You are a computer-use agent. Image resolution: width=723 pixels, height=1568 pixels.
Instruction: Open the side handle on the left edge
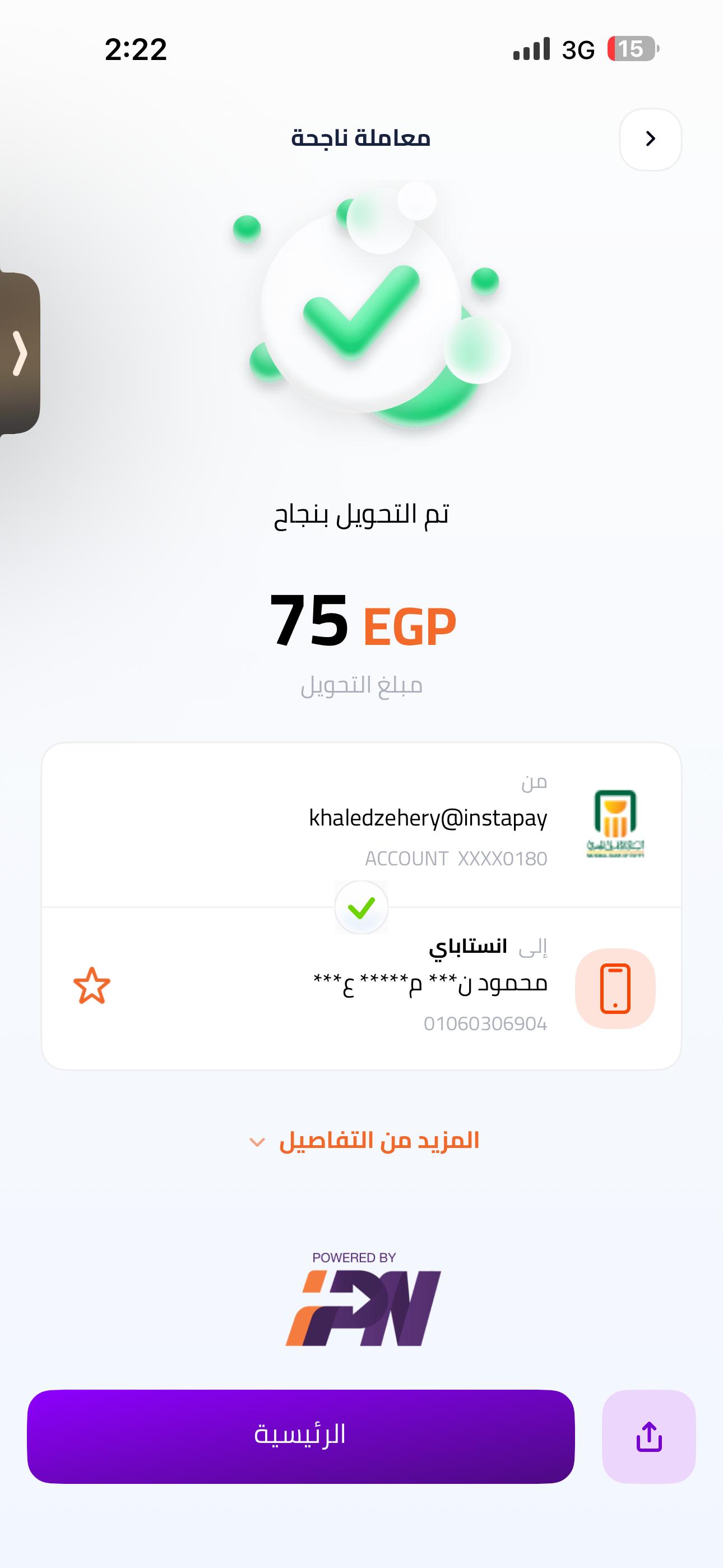20,354
